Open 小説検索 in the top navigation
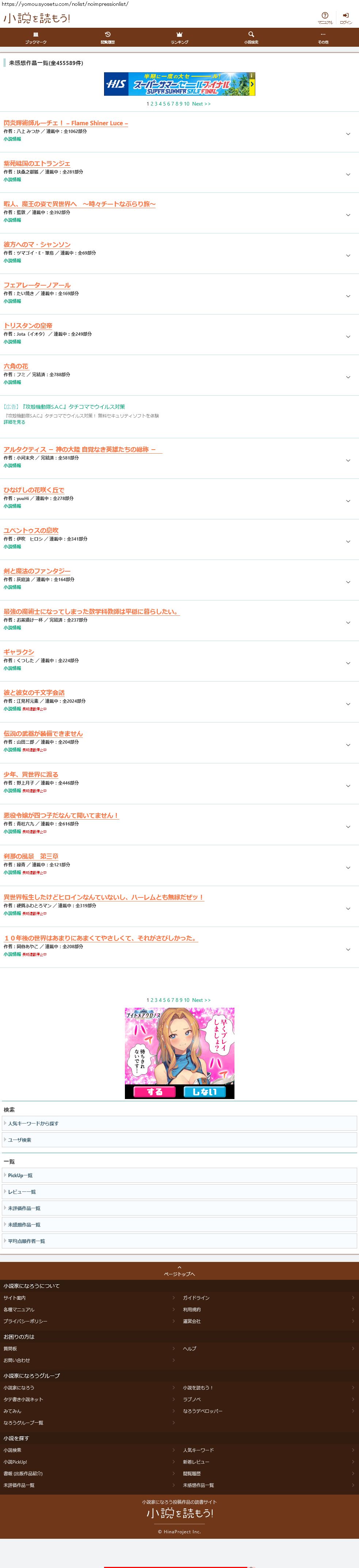 pyautogui.click(x=251, y=38)
